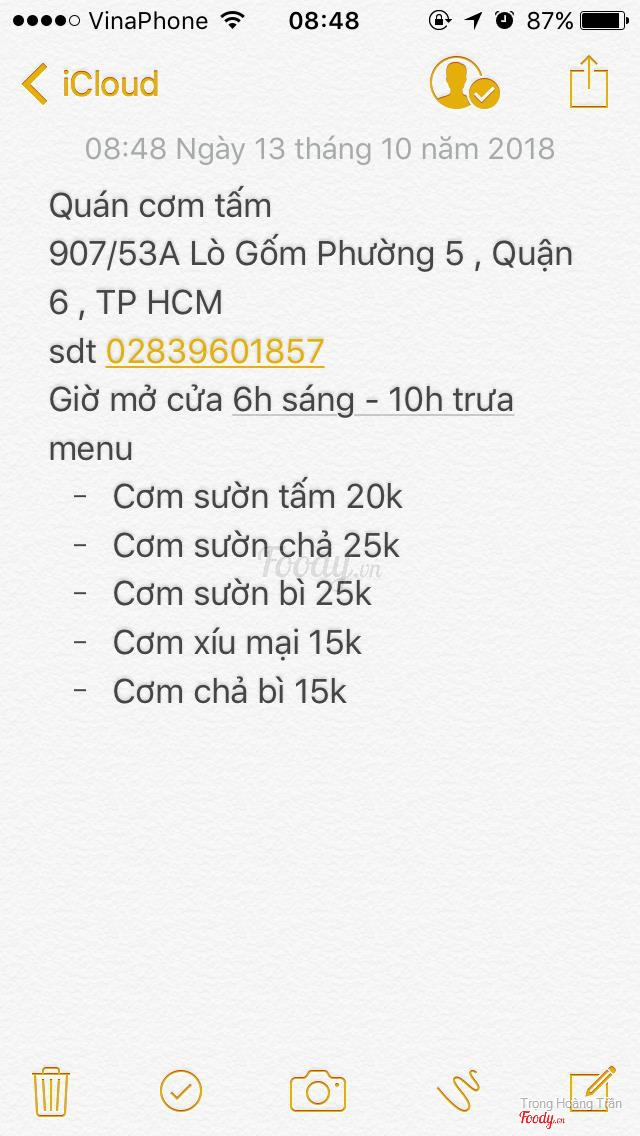Delete this note with the trash icon

click(x=50, y=1090)
